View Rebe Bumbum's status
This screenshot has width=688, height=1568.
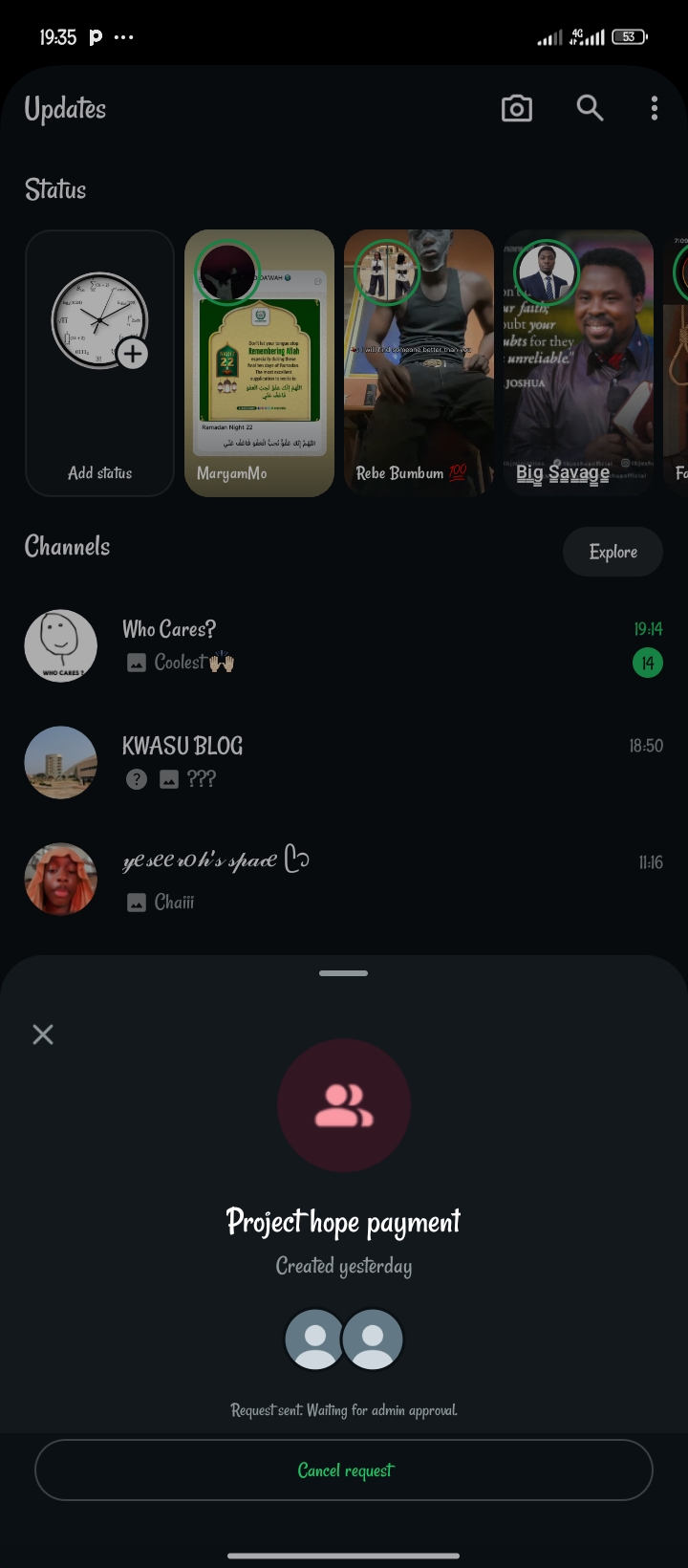click(419, 363)
